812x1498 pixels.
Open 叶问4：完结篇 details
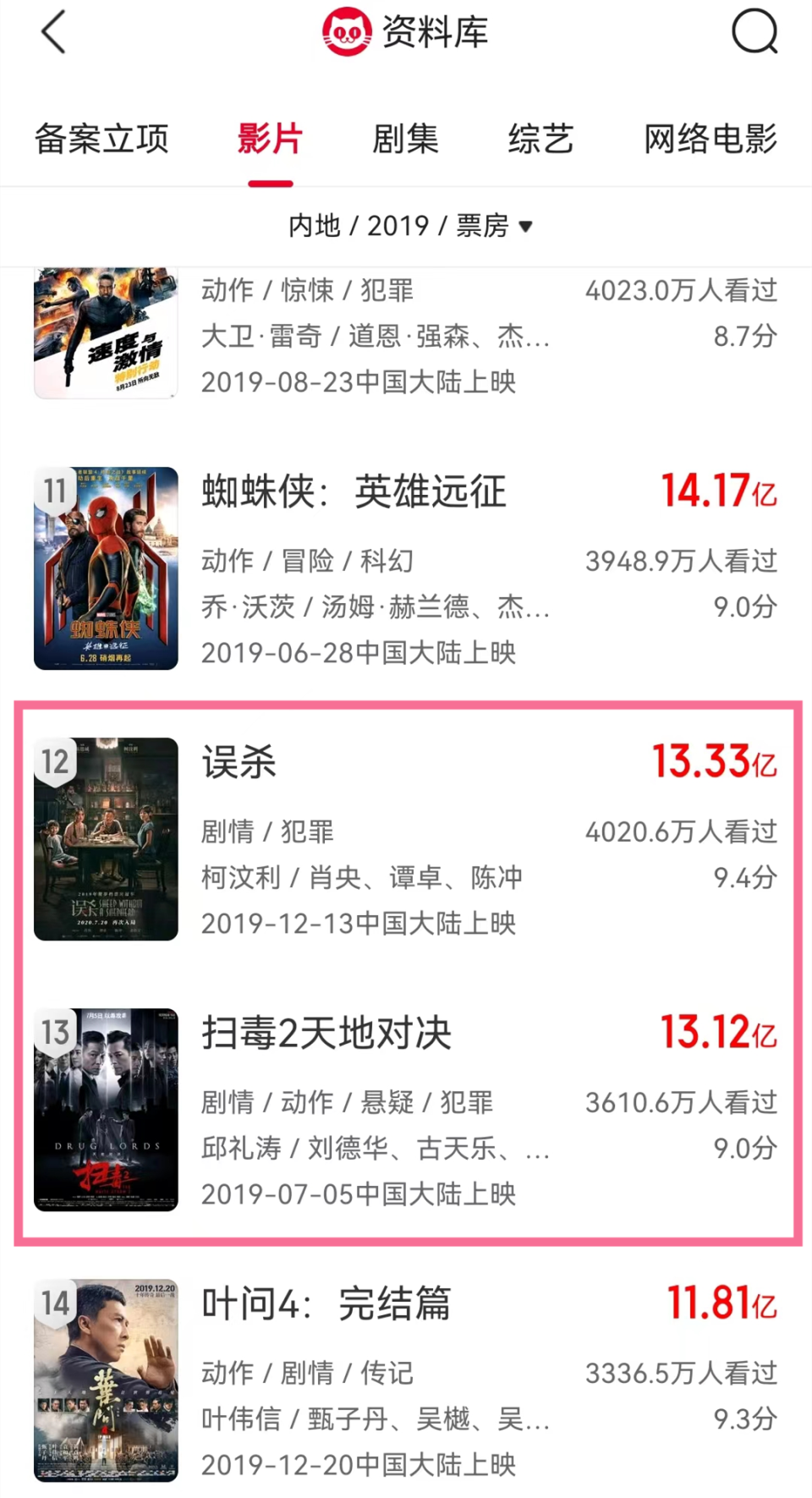326,1304
